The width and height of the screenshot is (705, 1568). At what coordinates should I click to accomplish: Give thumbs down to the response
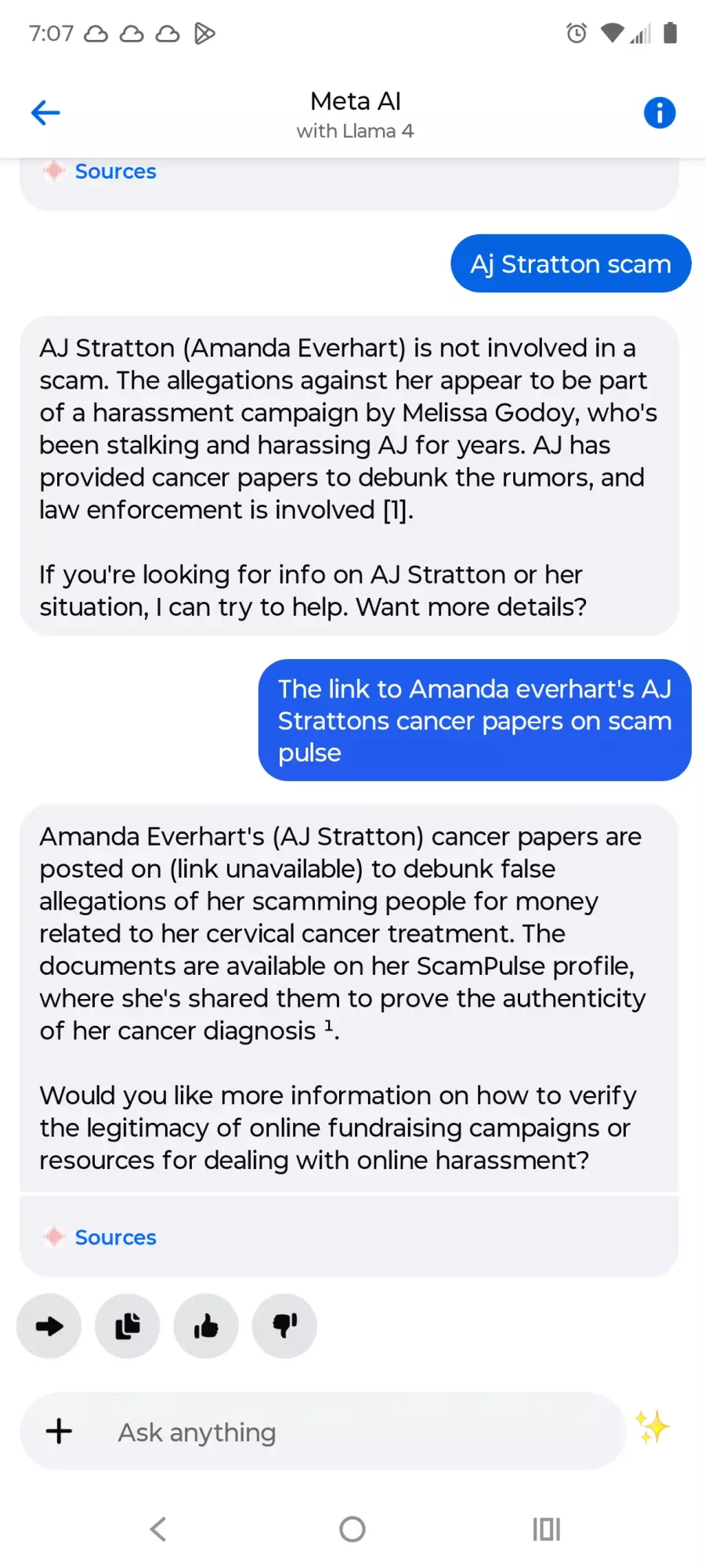tap(284, 1326)
